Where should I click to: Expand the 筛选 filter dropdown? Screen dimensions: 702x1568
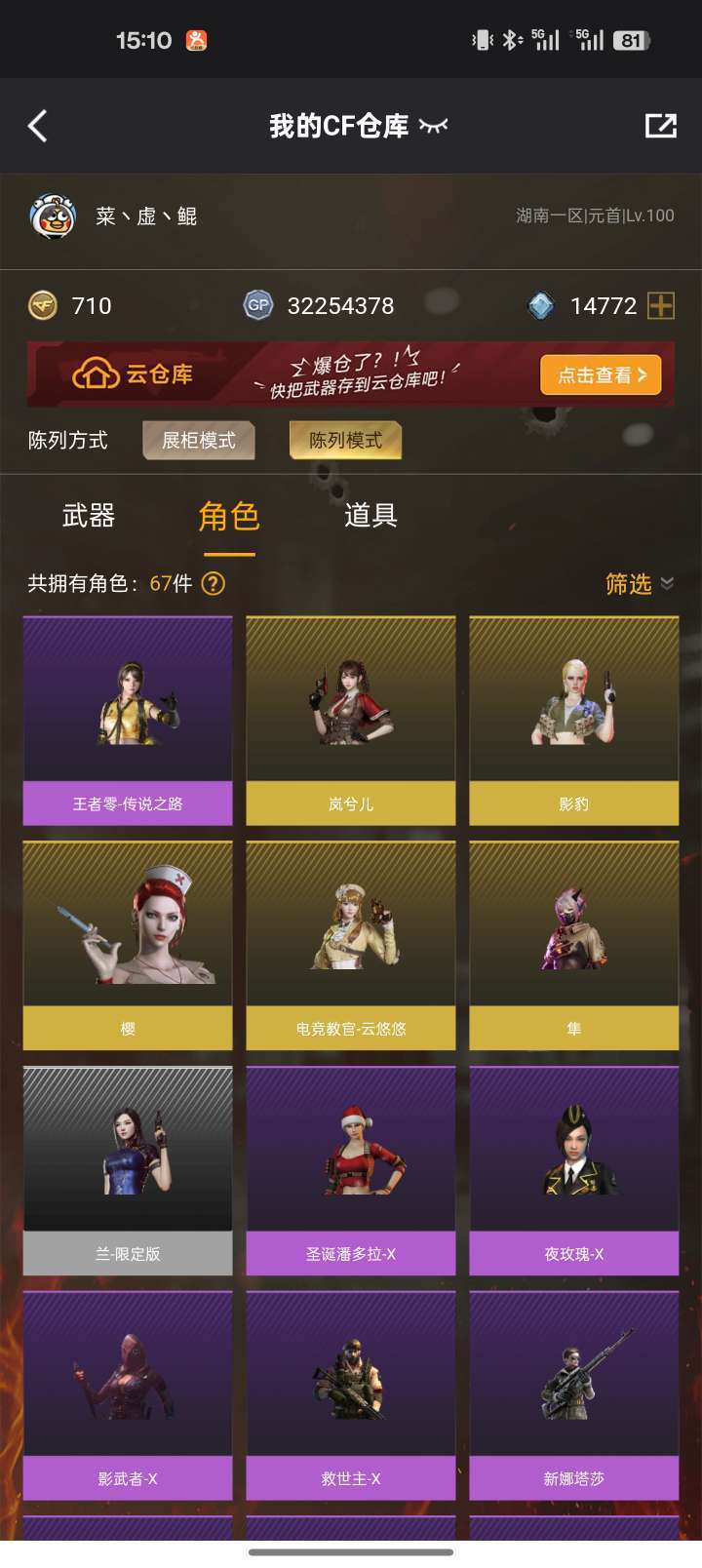pyautogui.click(x=640, y=583)
